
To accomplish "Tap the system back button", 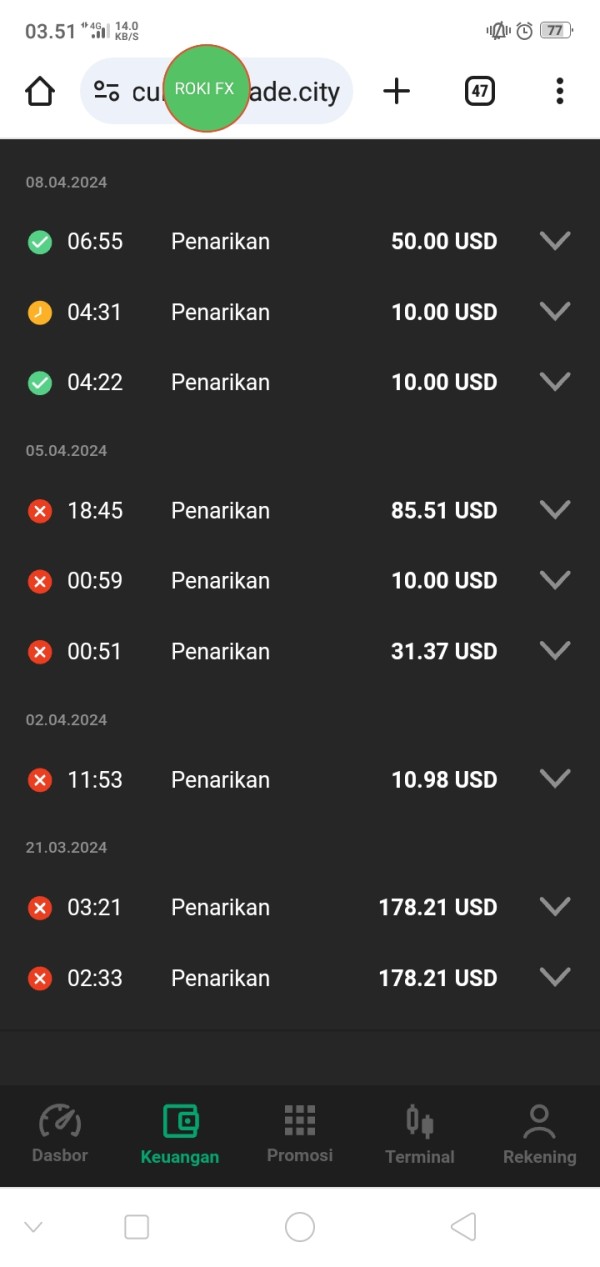I will (463, 1227).
